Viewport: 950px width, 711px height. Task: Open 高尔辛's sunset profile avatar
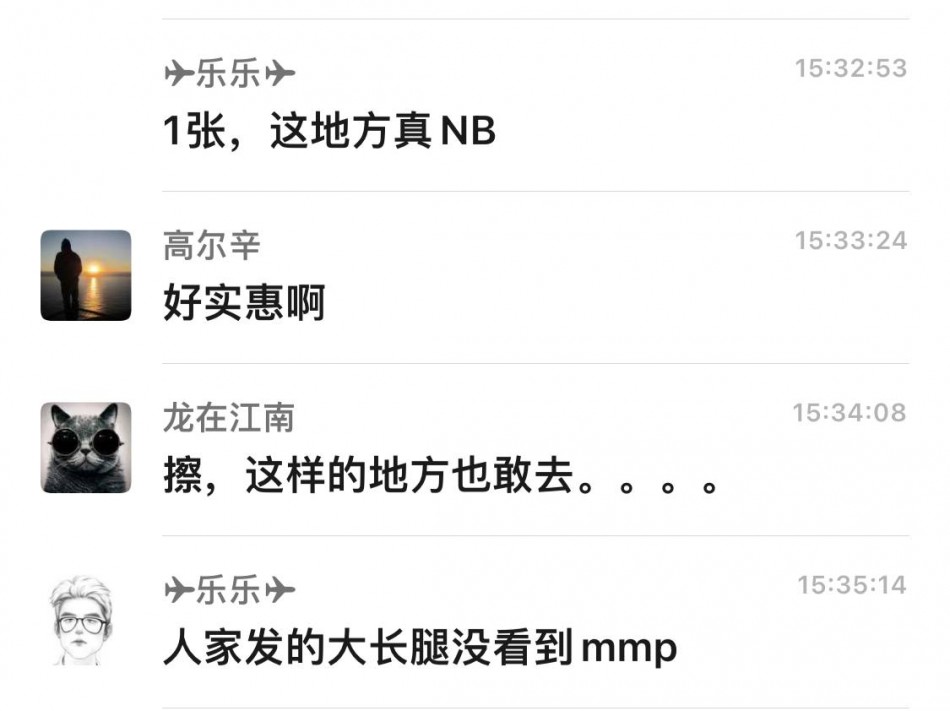pos(86,275)
